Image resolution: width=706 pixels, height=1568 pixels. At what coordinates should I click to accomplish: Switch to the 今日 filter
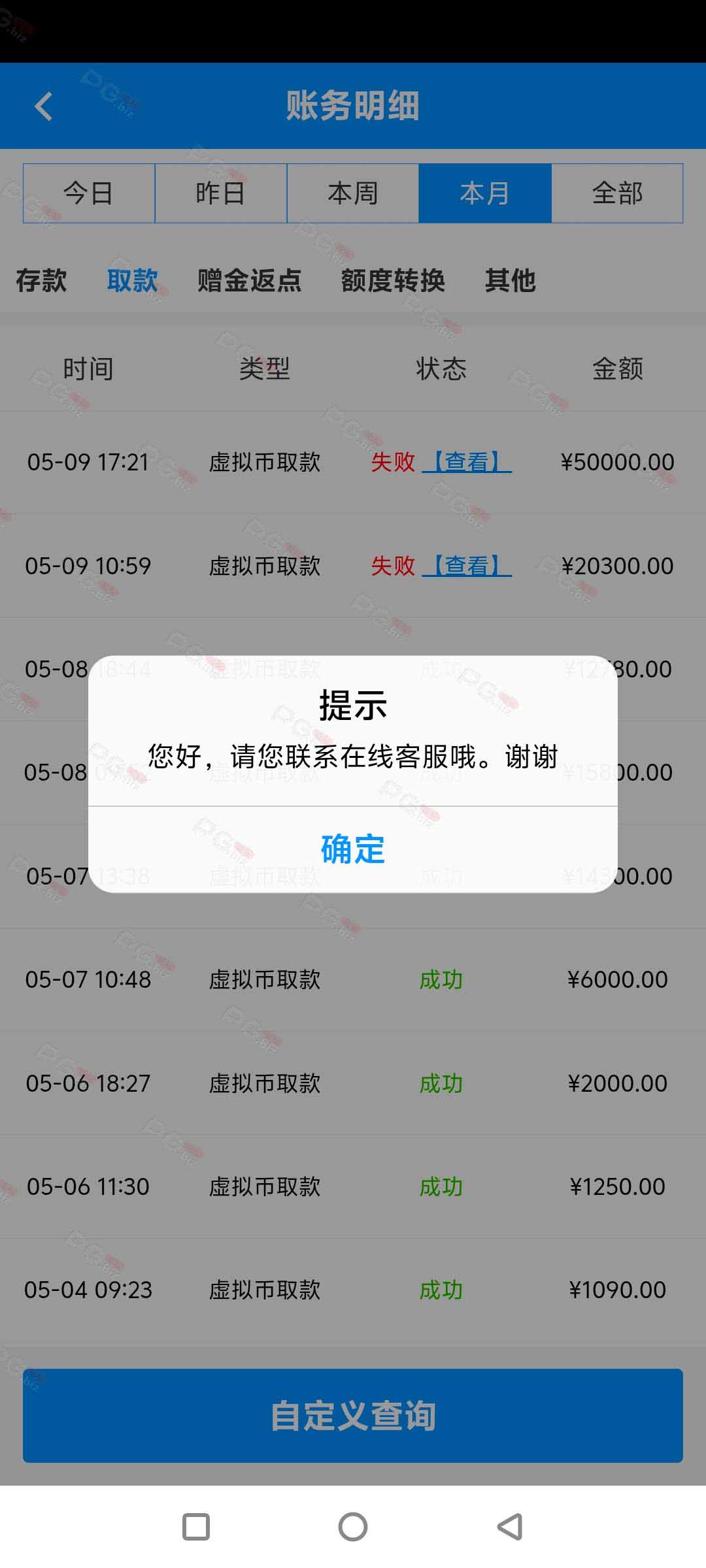click(x=89, y=193)
